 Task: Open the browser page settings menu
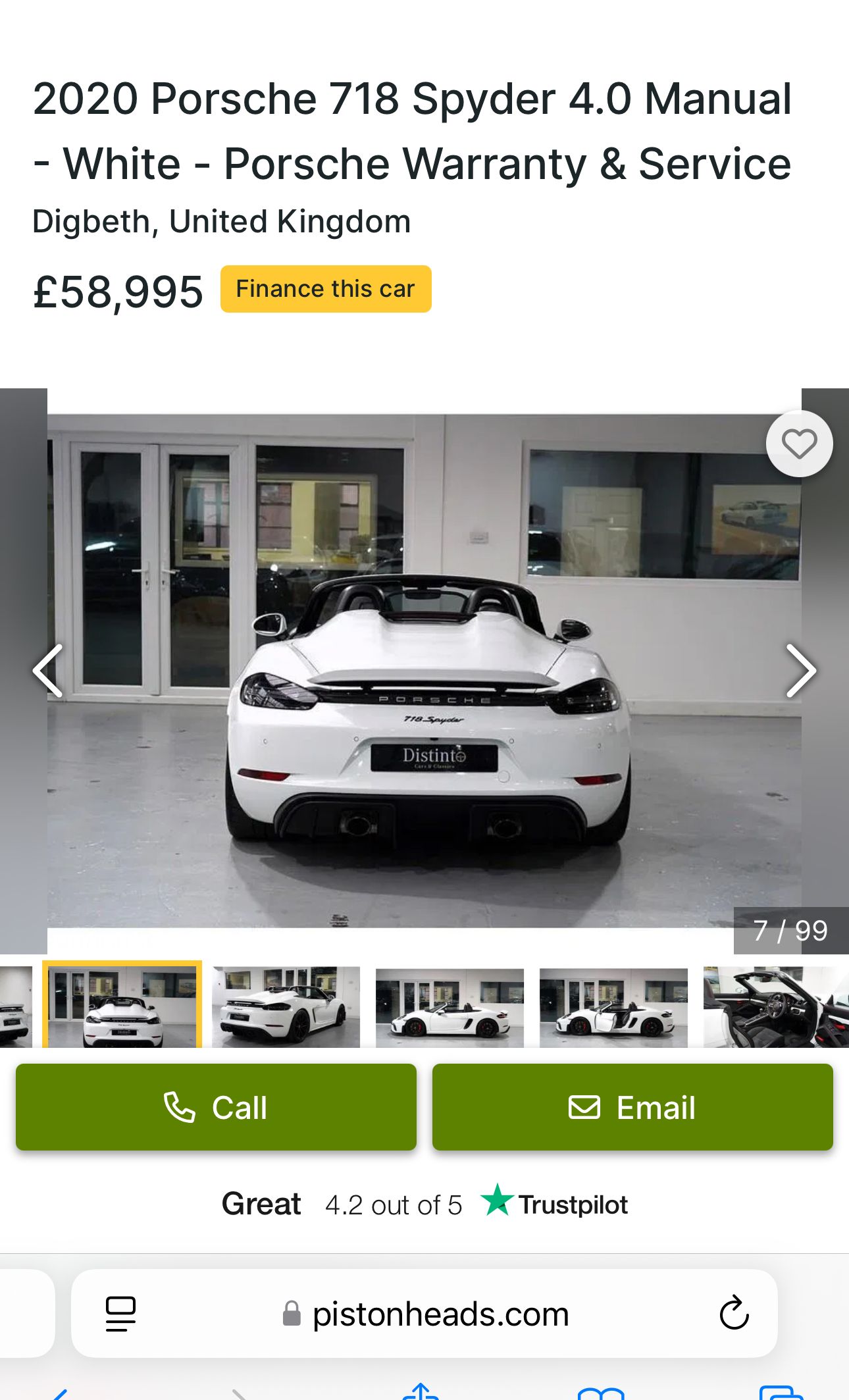(x=120, y=1314)
